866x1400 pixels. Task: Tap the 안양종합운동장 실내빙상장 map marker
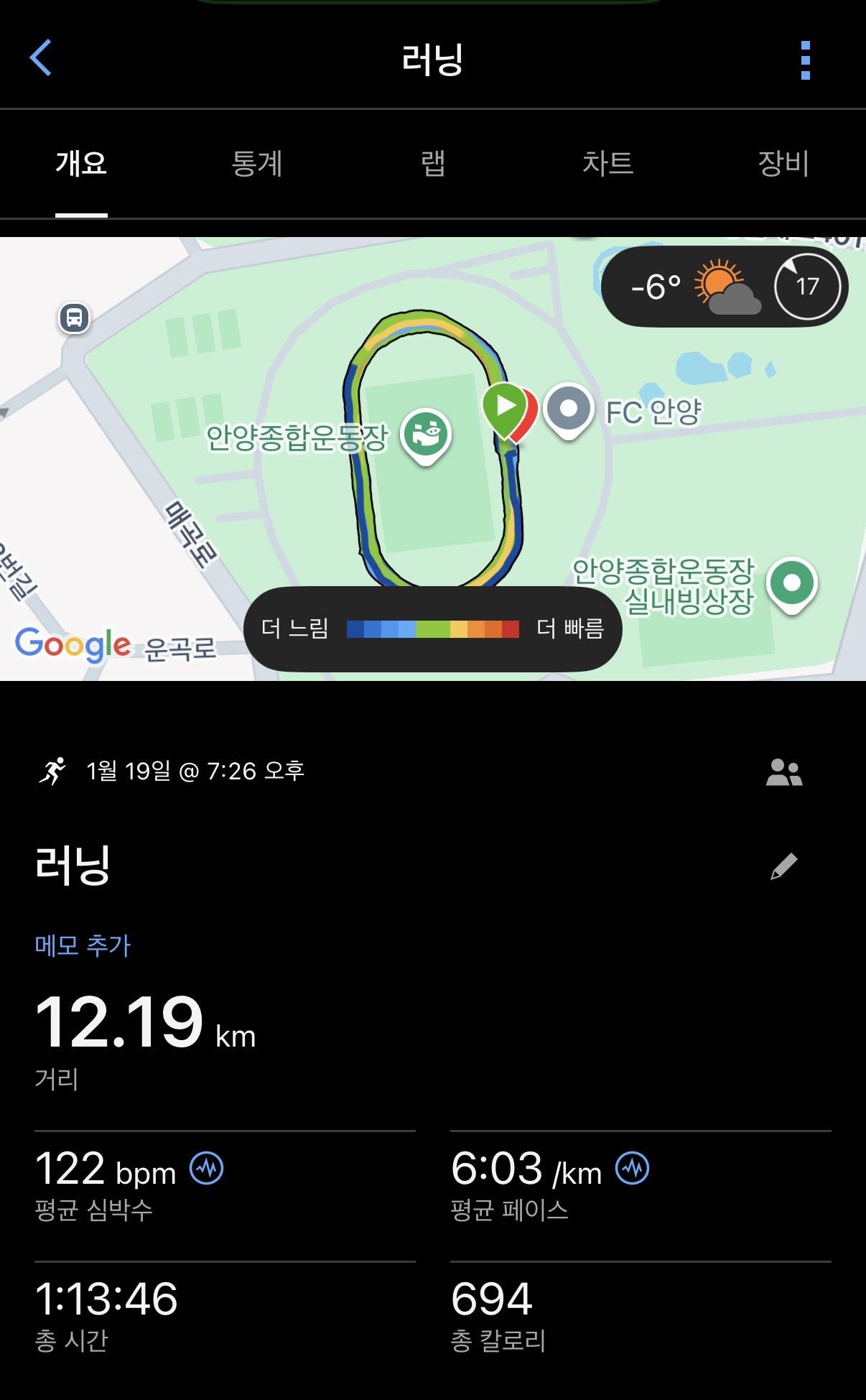click(x=792, y=581)
